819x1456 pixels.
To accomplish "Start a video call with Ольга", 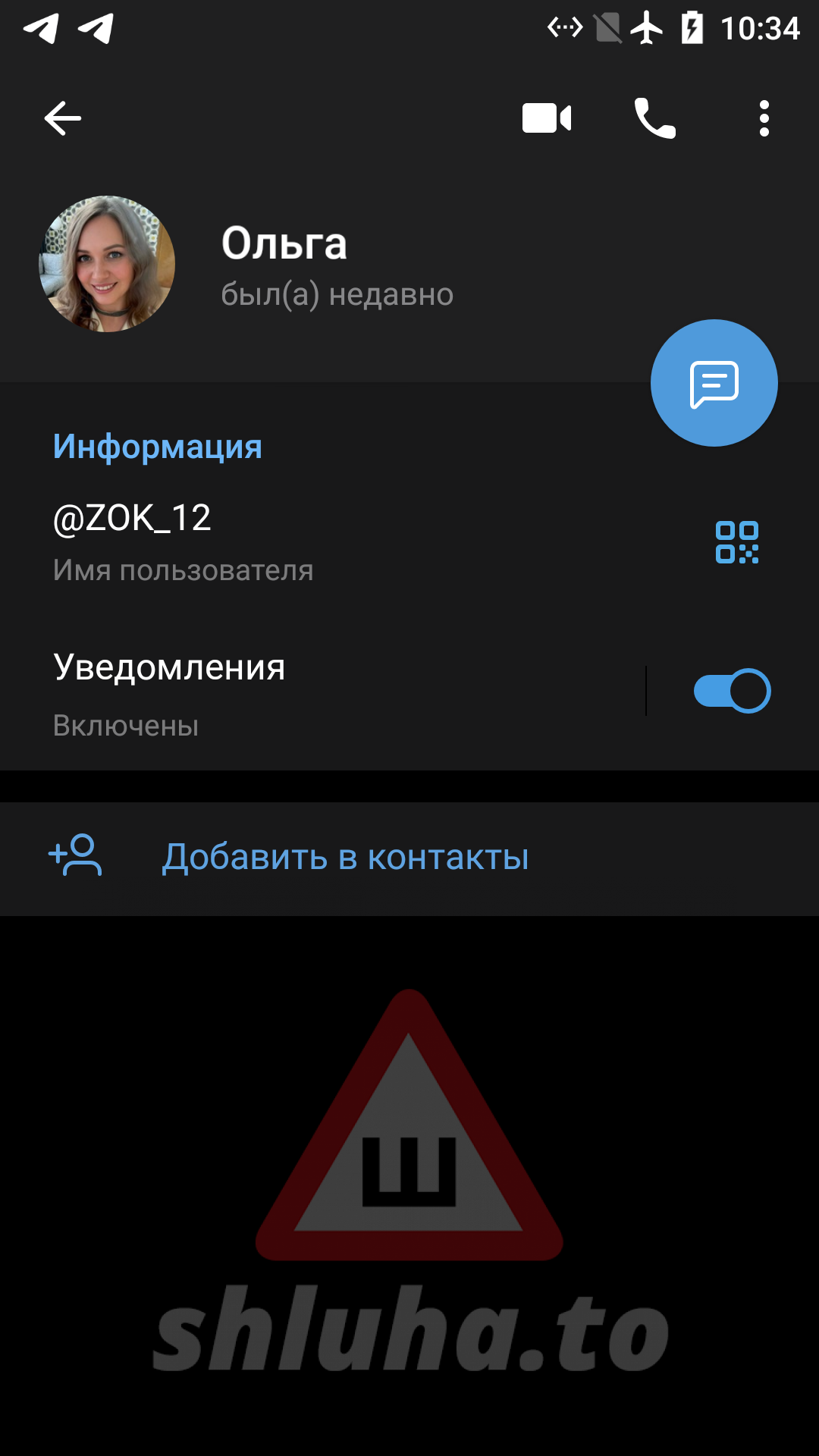I will click(x=546, y=118).
